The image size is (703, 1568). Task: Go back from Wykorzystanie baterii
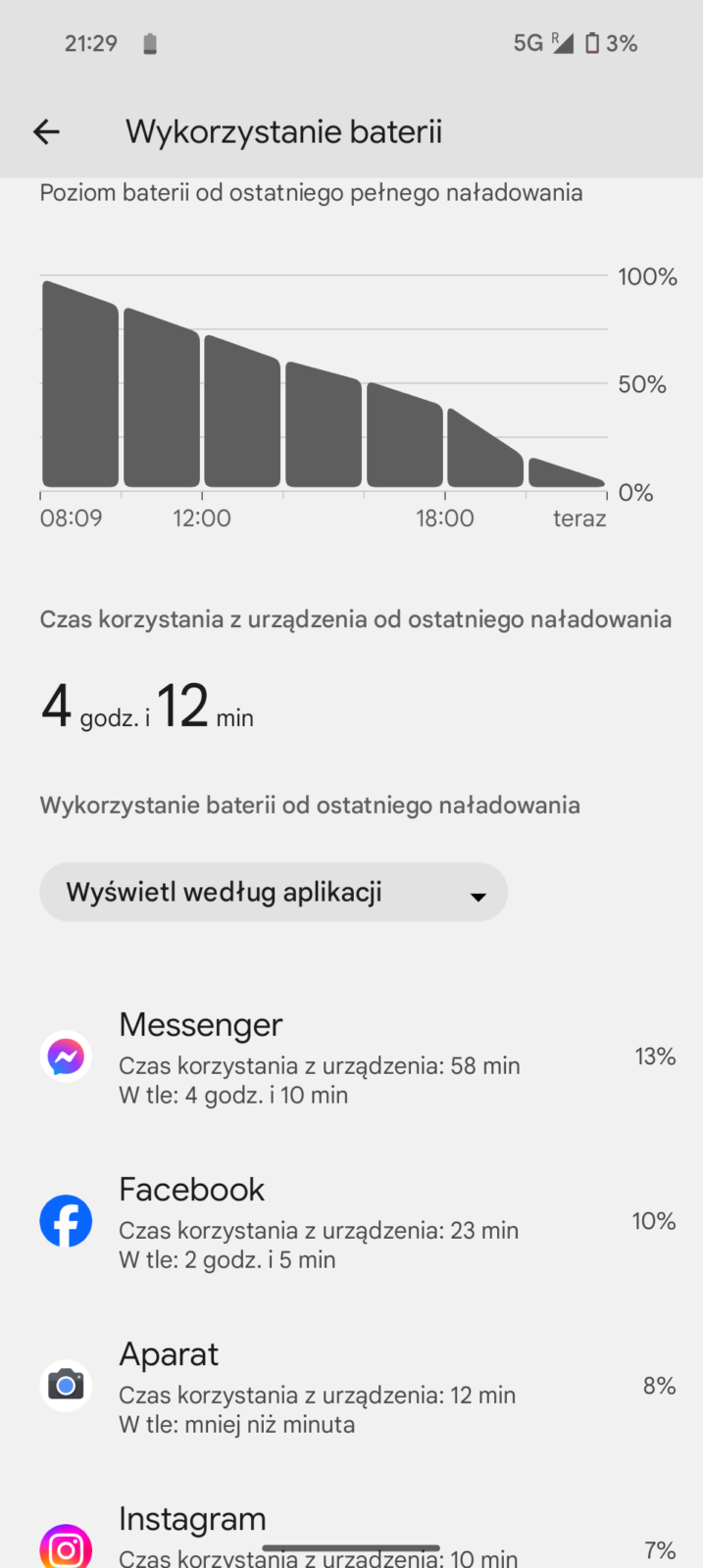coord(46,131)
